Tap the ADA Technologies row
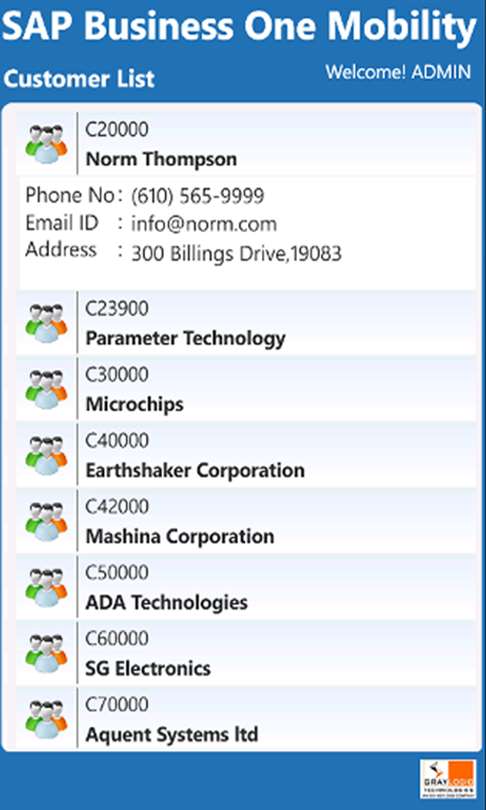 [x=246, y=587]
